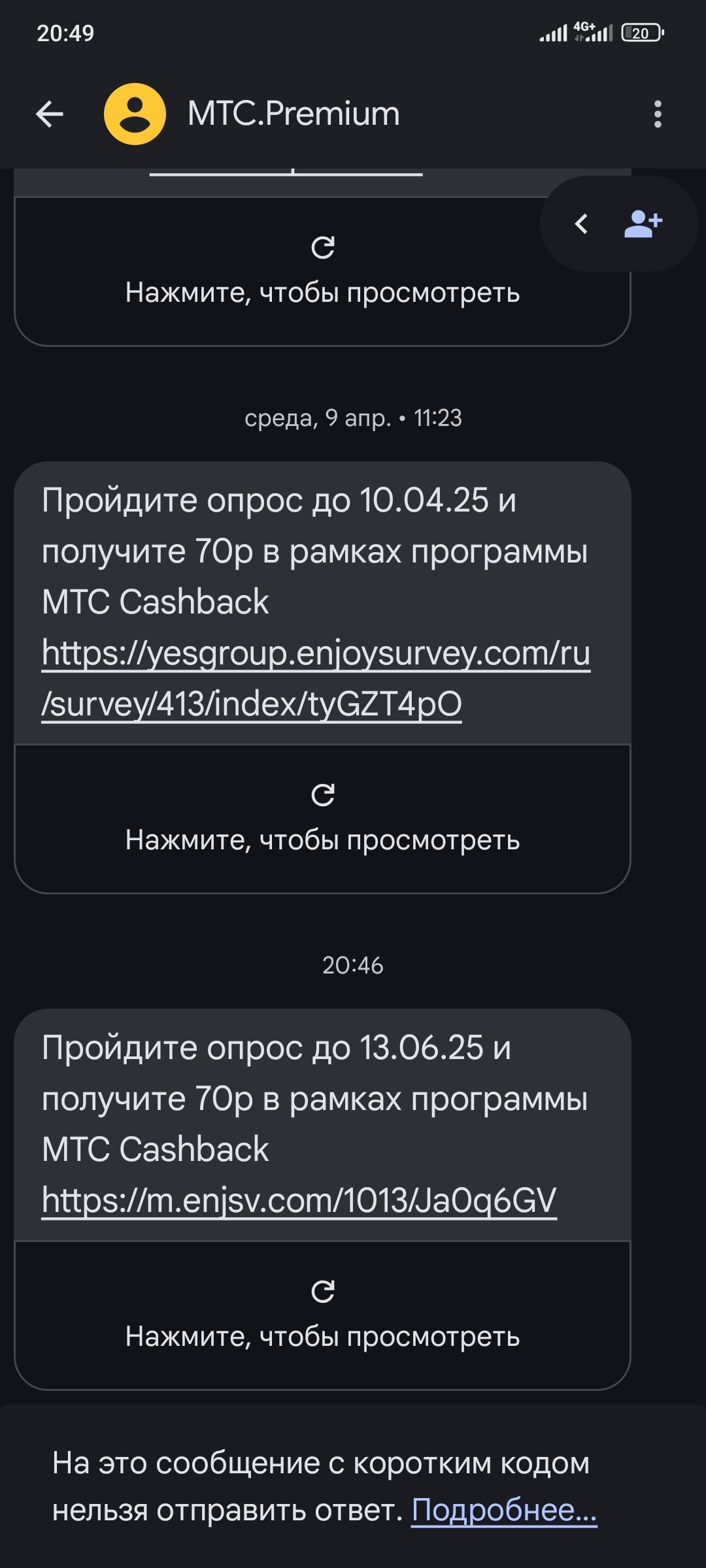Add the sender as a new contact

(x=643, y=224)
